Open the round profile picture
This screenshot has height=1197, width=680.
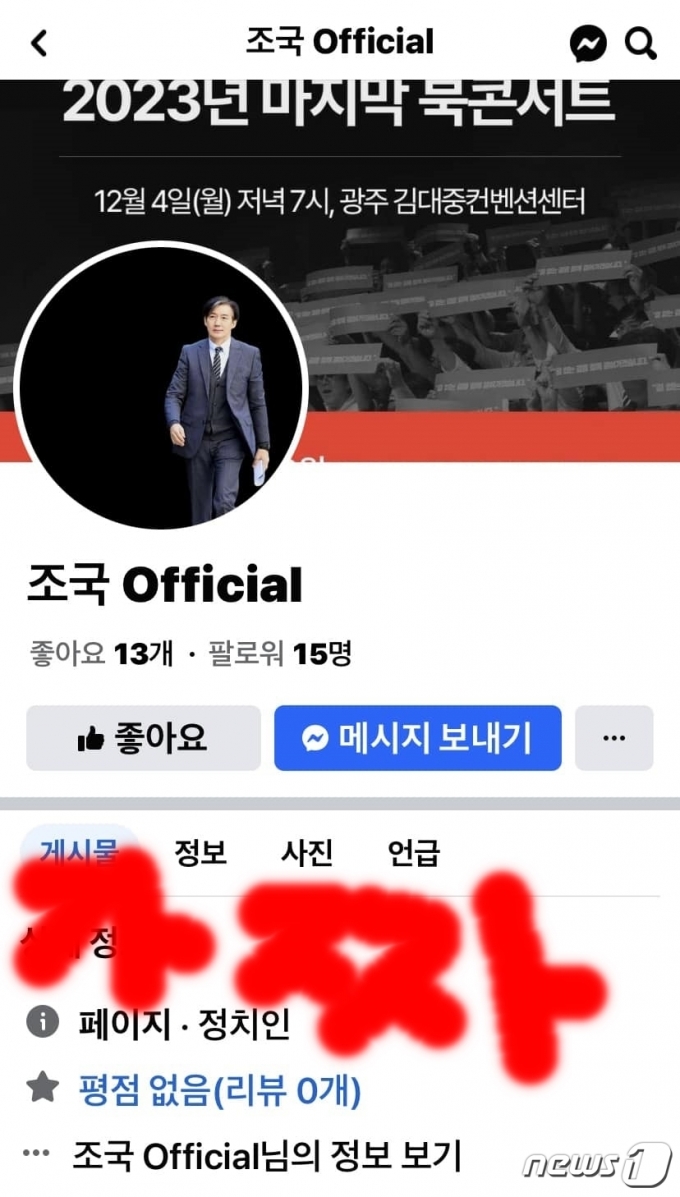coord(162,385)
